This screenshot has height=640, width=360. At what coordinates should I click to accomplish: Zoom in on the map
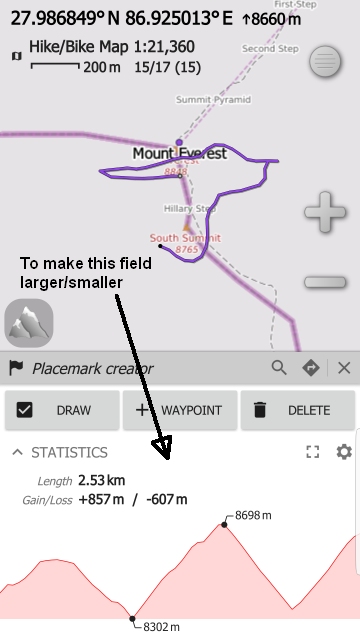coord(325,212)
